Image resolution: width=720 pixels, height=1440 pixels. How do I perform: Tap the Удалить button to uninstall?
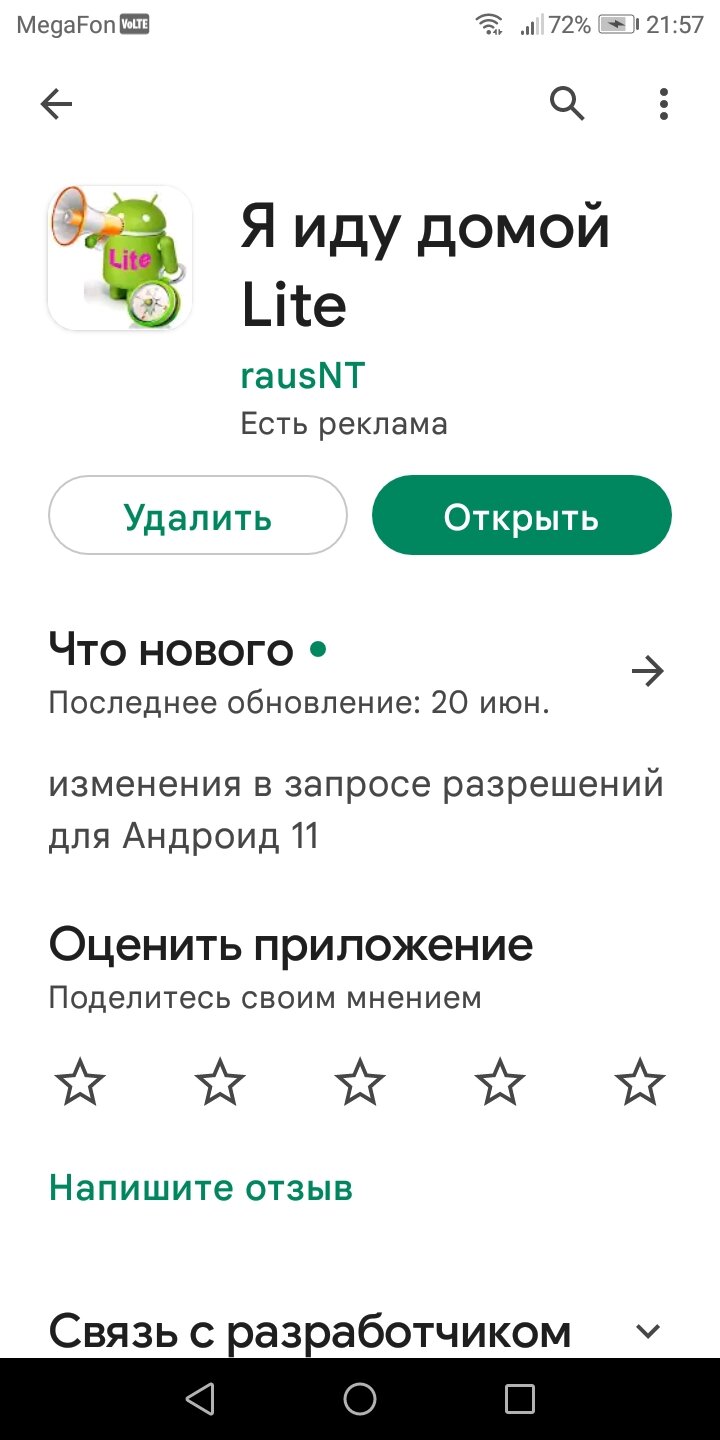click(x=198, y=516)
